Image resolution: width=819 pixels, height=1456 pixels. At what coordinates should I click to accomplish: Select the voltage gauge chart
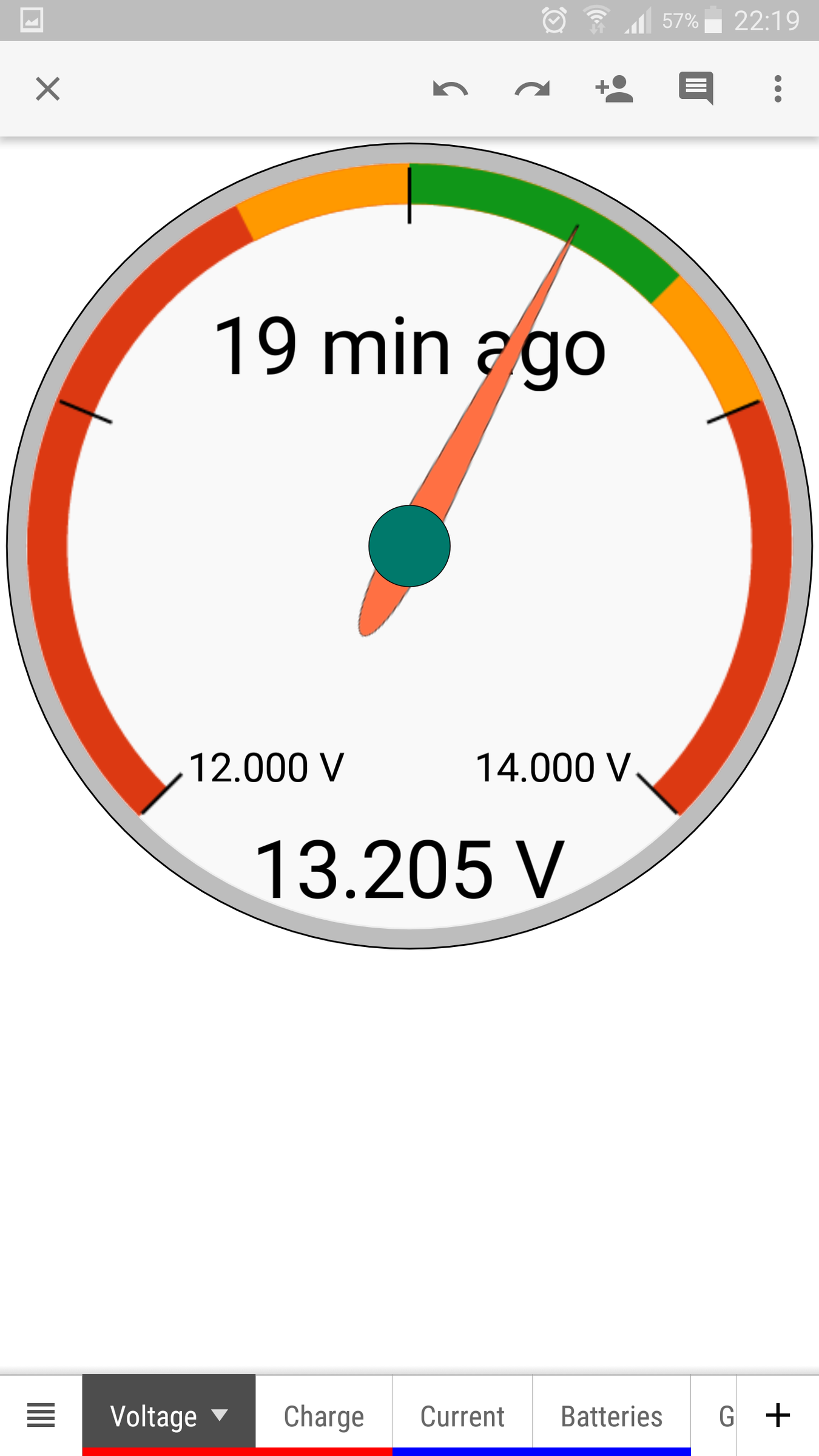[x=409, y=546]
